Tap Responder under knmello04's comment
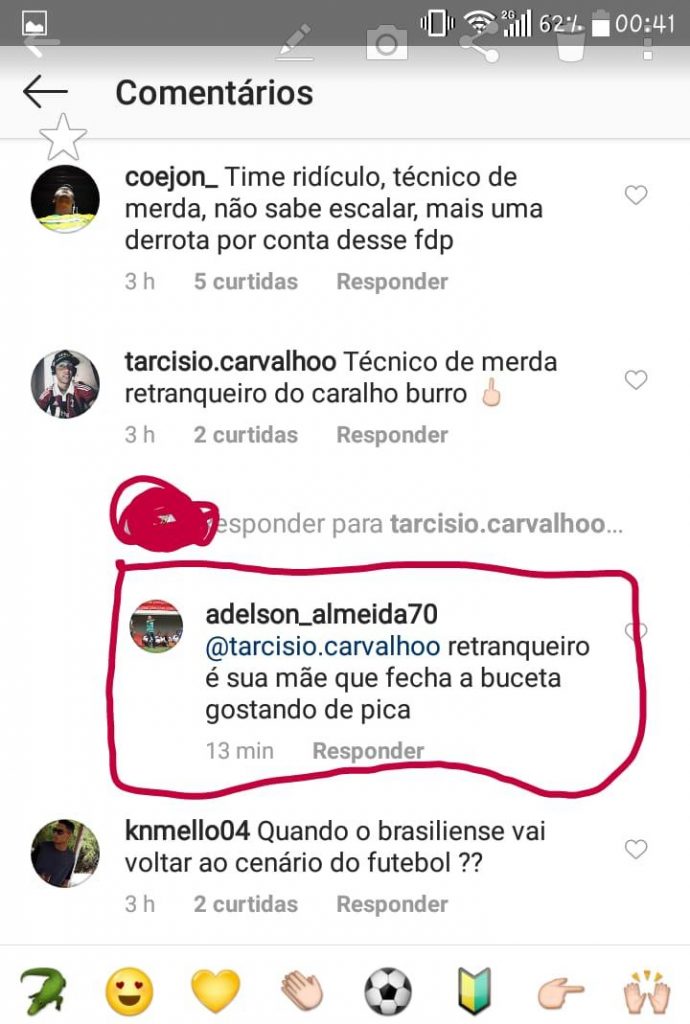Image resolution: width=690 pixels, height=1024 pixels. click(x=392, y=904)
